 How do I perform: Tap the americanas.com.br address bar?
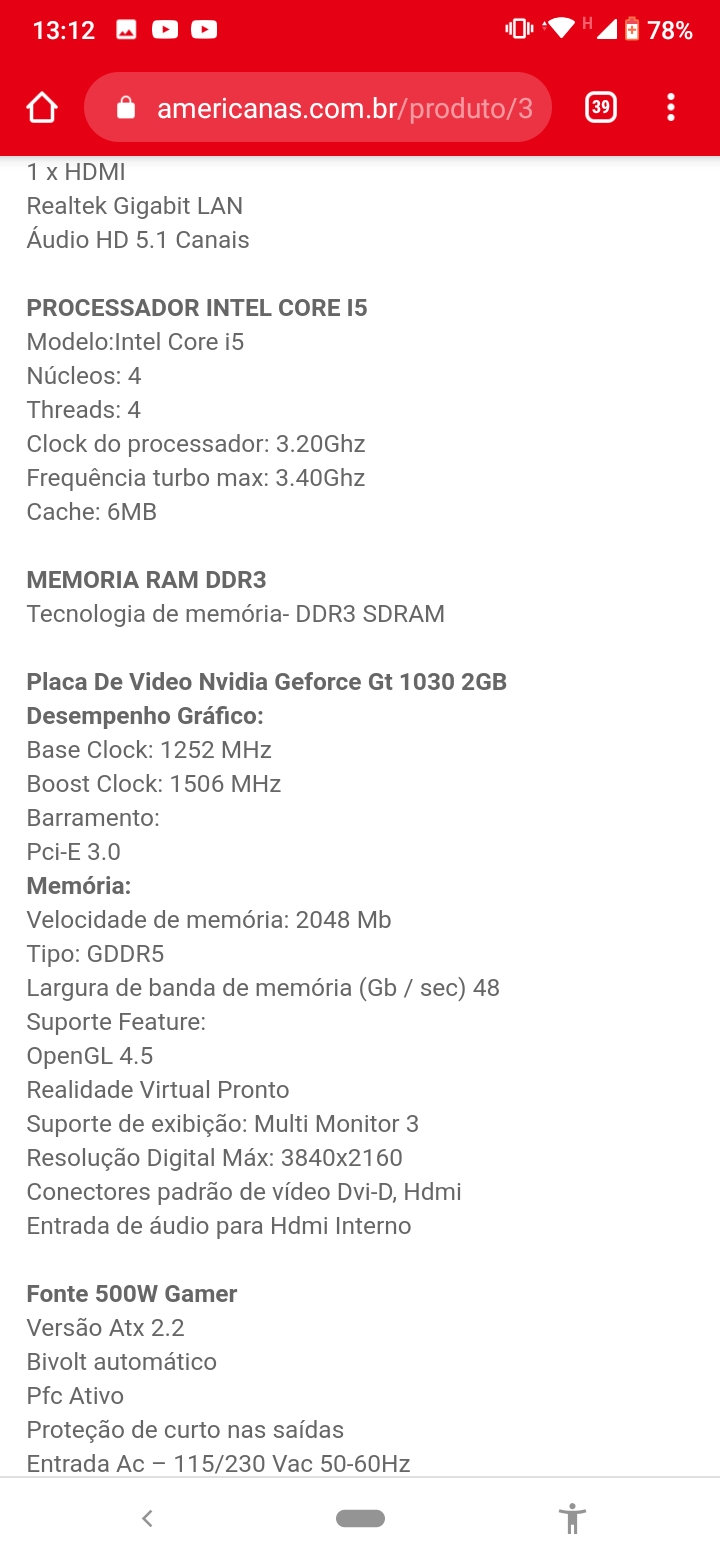tap(319, 107)
